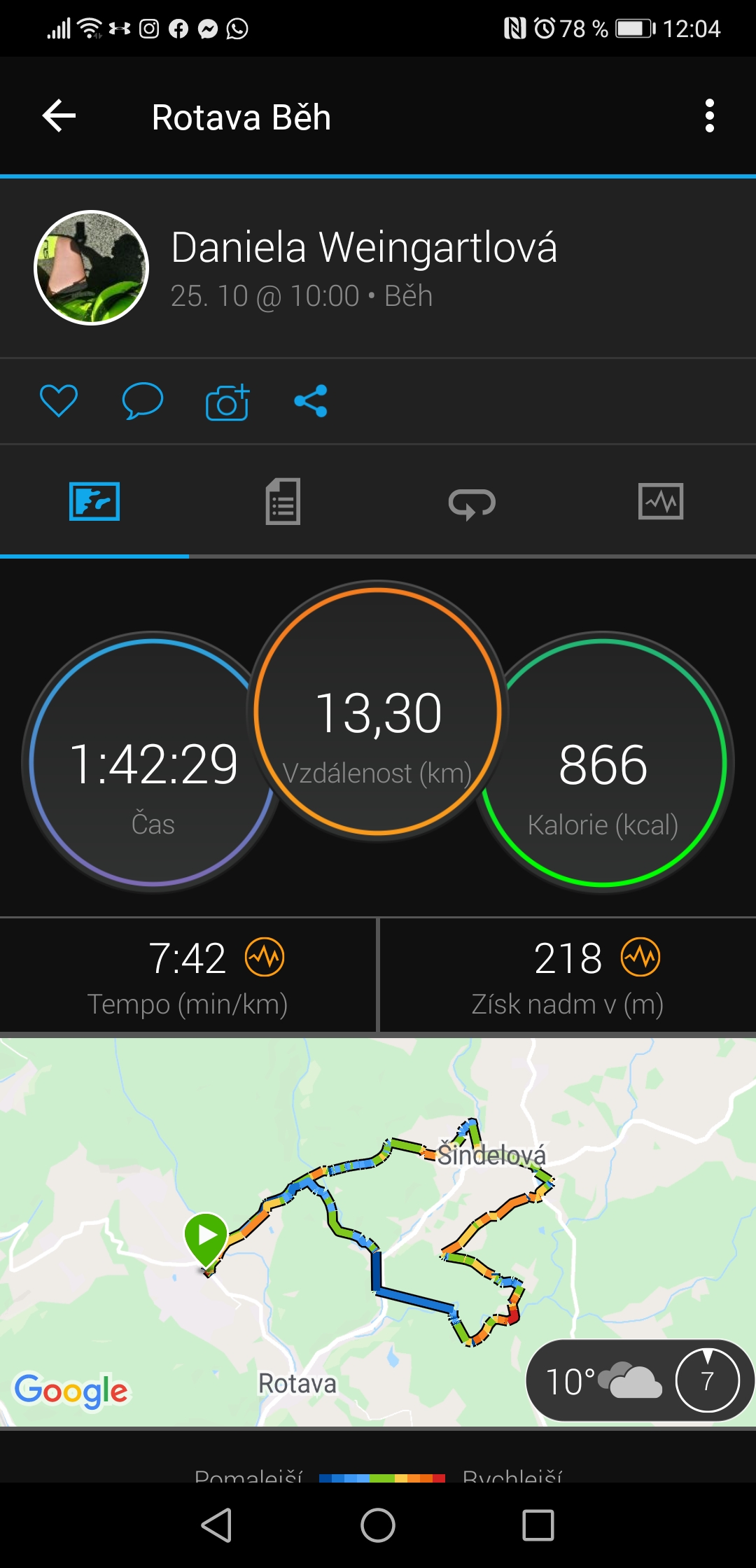The width and height of the screenshot is (756, 1568).
Task: Open recent apps from navigation bar
Action: coord(538,1525)
